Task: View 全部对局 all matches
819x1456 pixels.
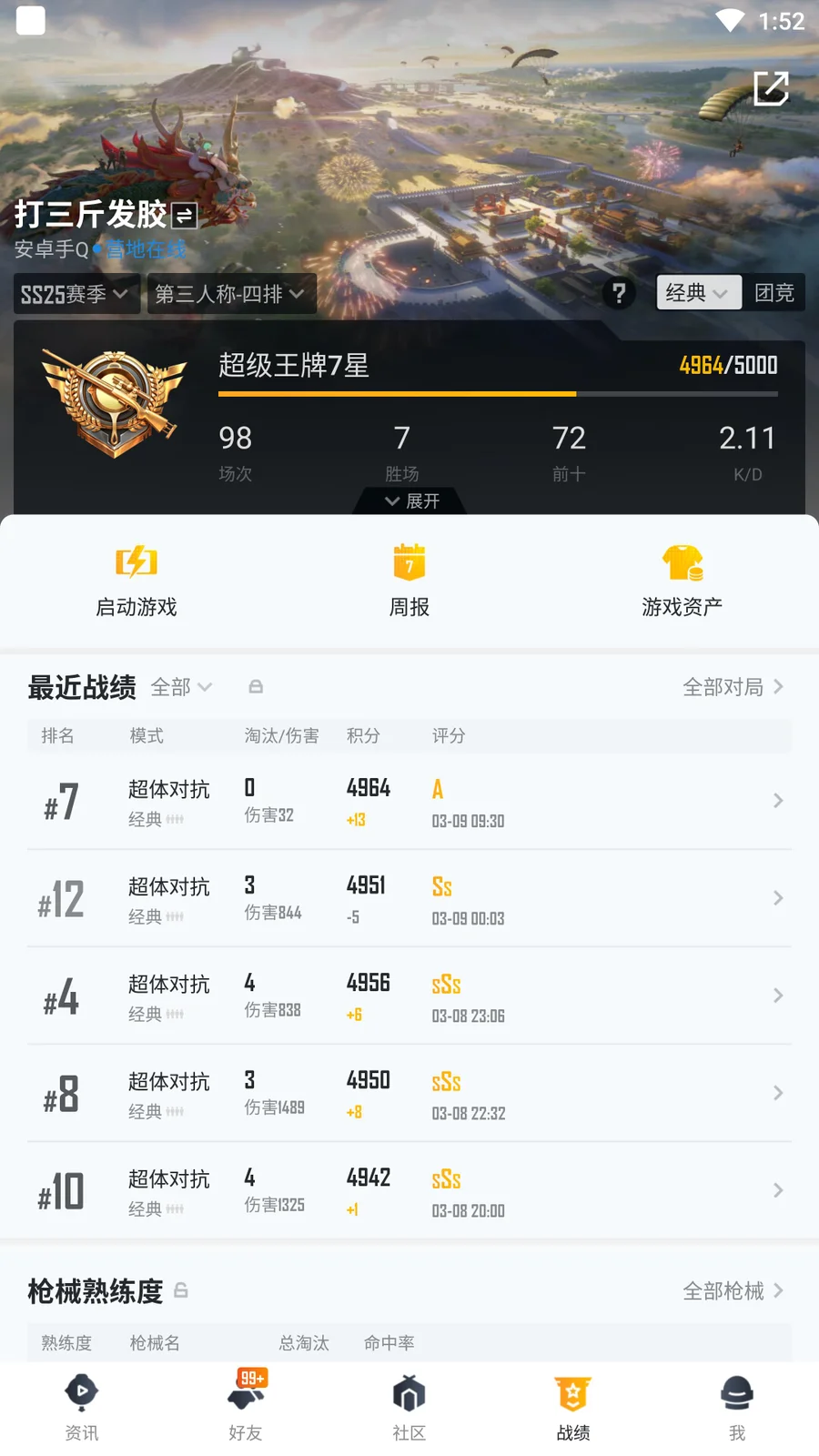Action: pos(733,687)
